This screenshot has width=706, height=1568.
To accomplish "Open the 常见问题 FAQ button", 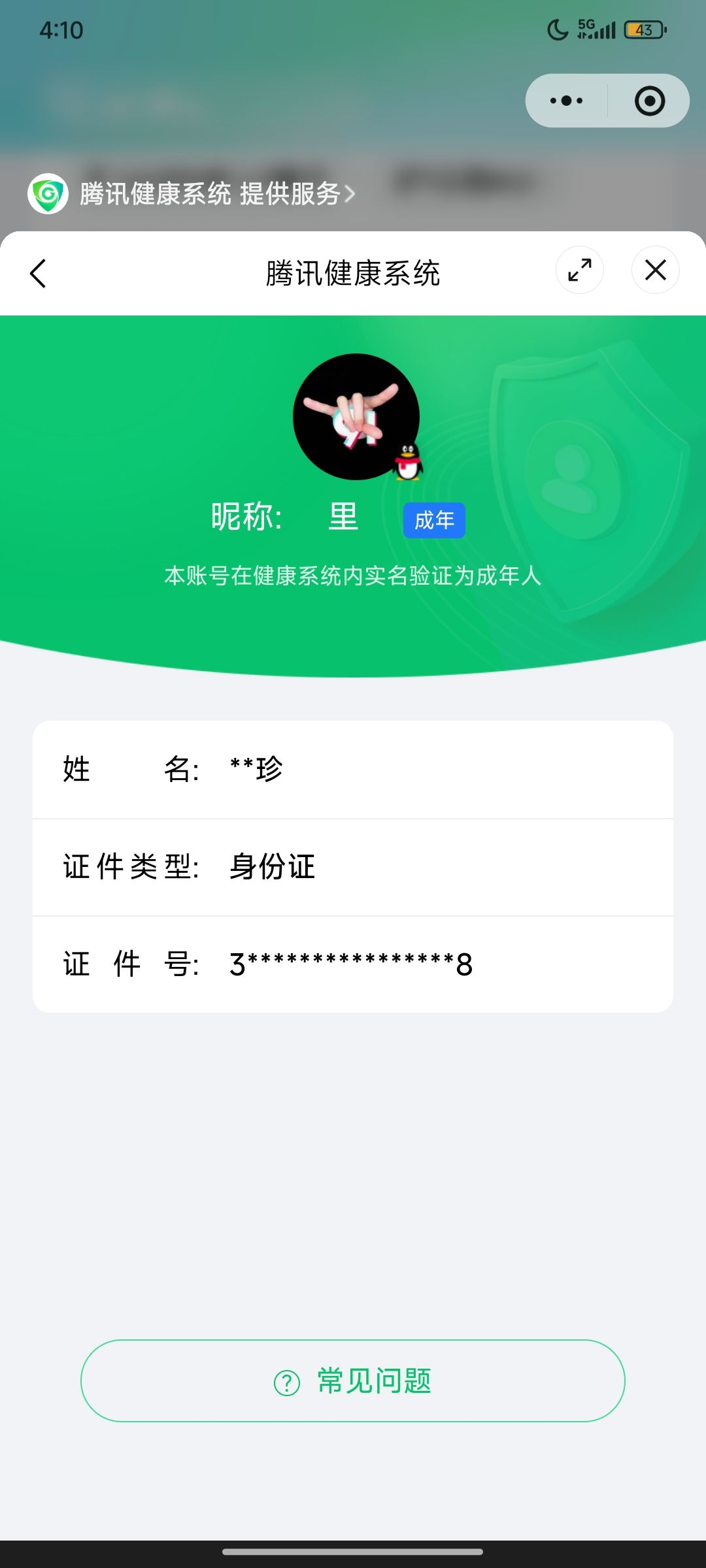I will pyautogui.click(x=353, y=1380).
